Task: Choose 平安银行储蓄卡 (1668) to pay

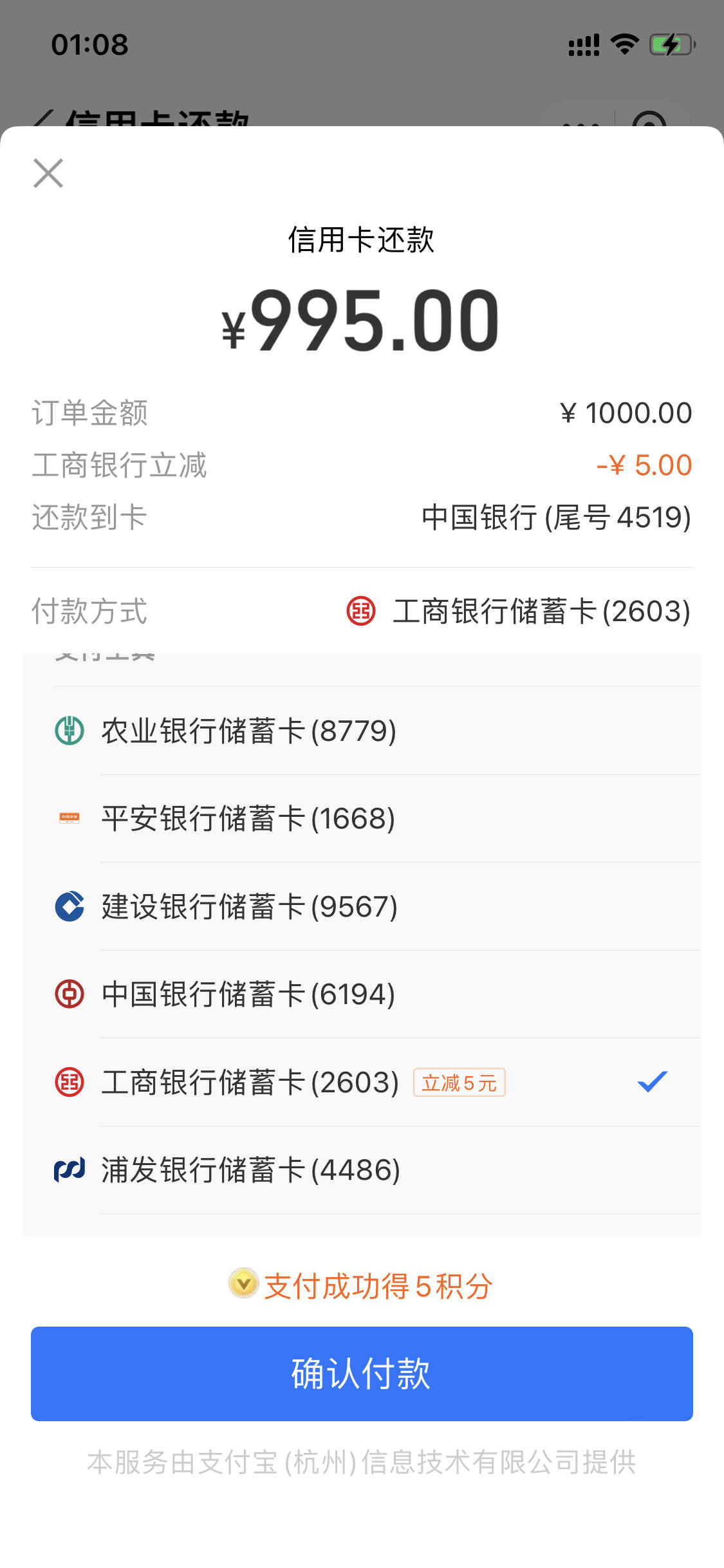Action: point(362,818)
